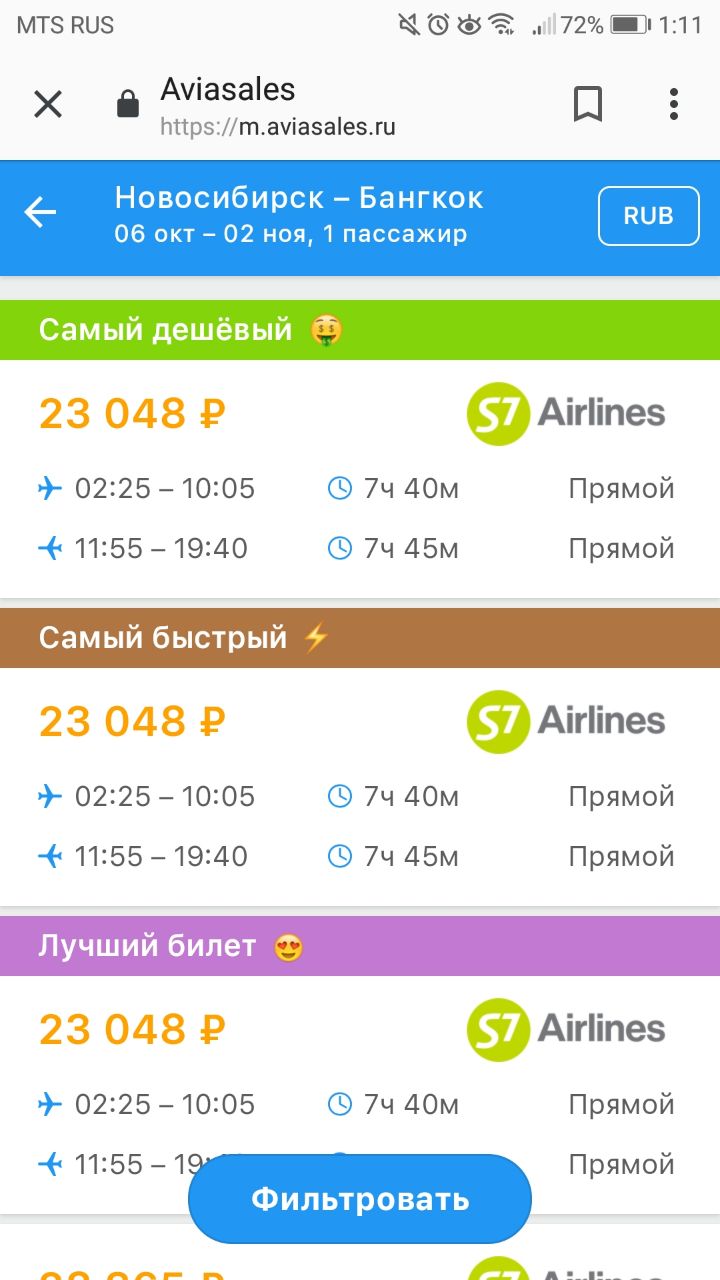
Task: Bookmark this Aviasales page
Action: tap(588, 104)
